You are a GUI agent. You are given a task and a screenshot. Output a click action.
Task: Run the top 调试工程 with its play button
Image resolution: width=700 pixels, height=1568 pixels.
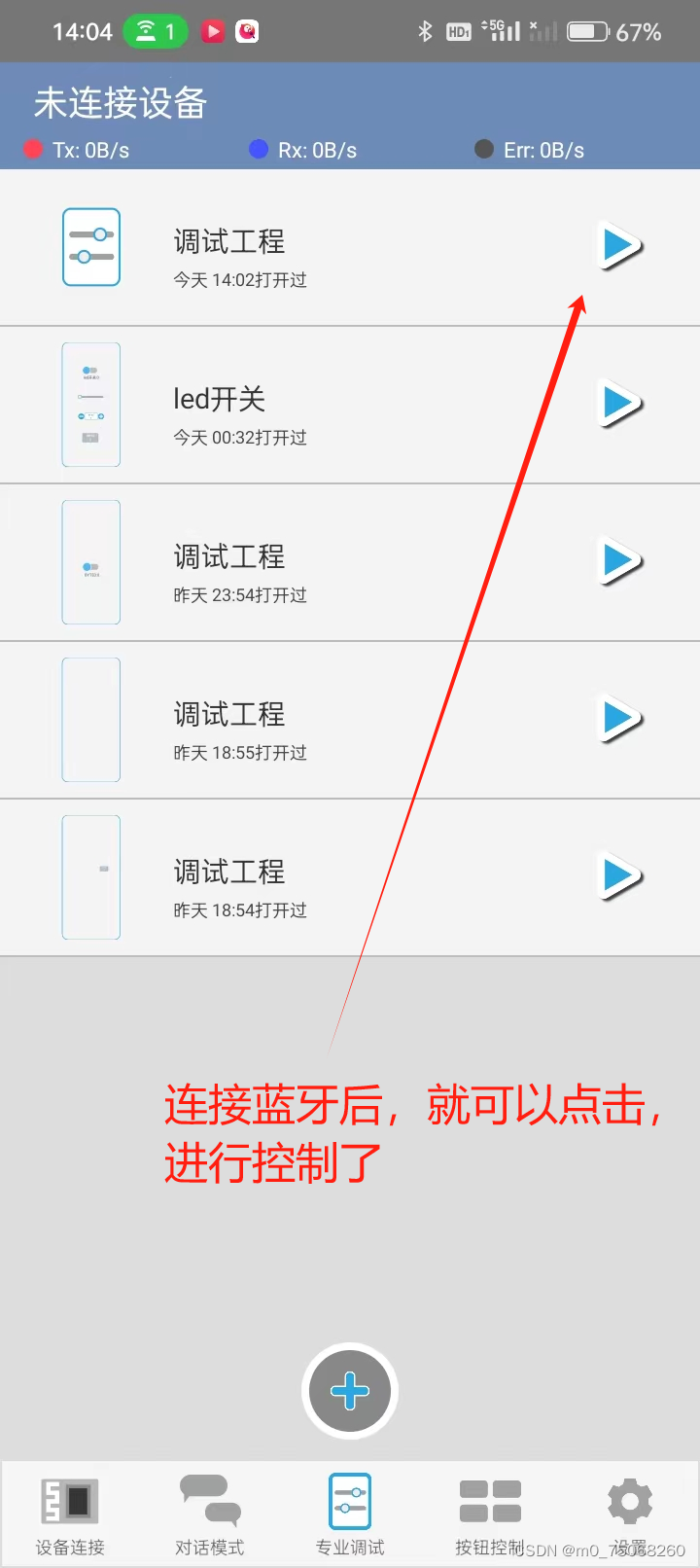point(620,246)
